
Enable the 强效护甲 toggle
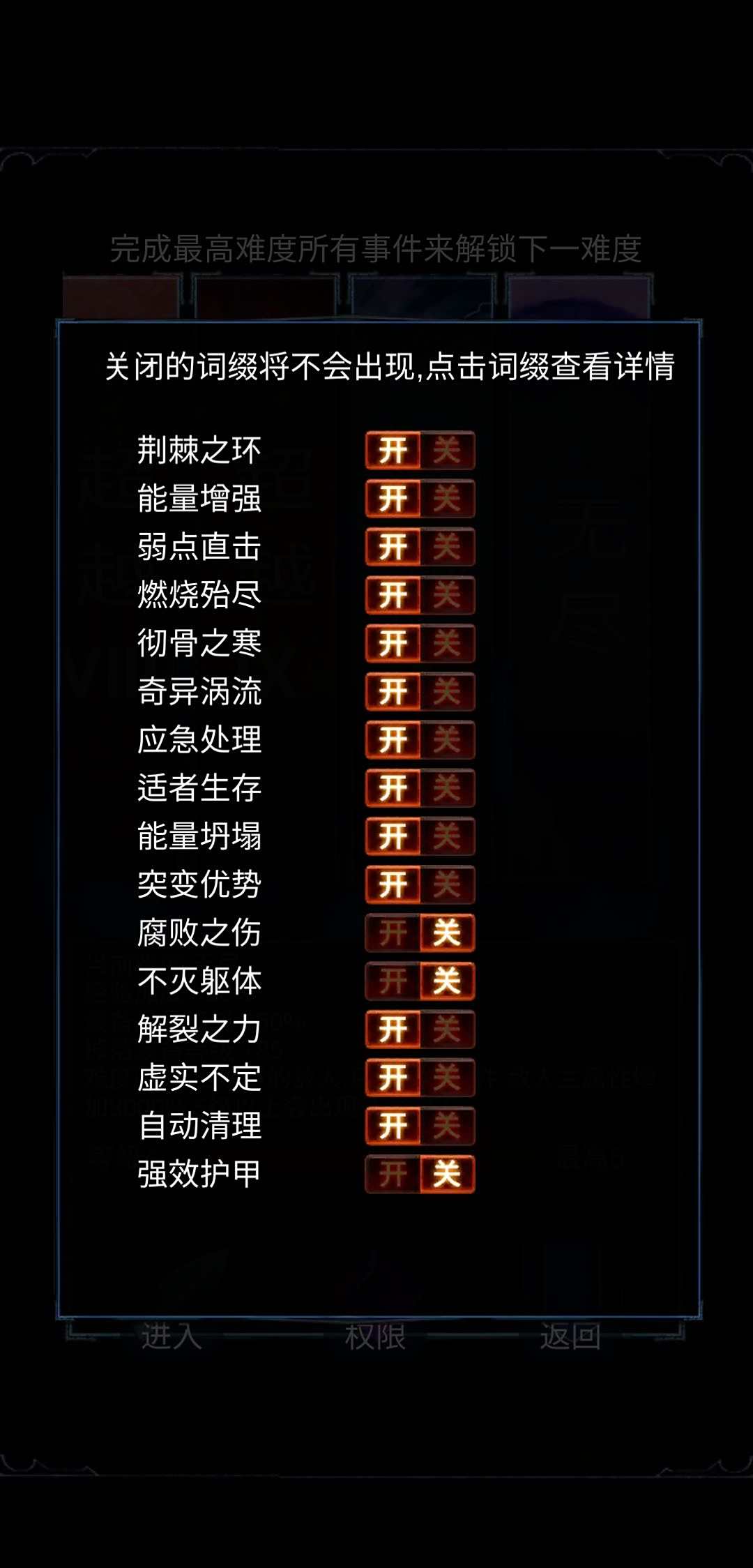pos(393,1174)
